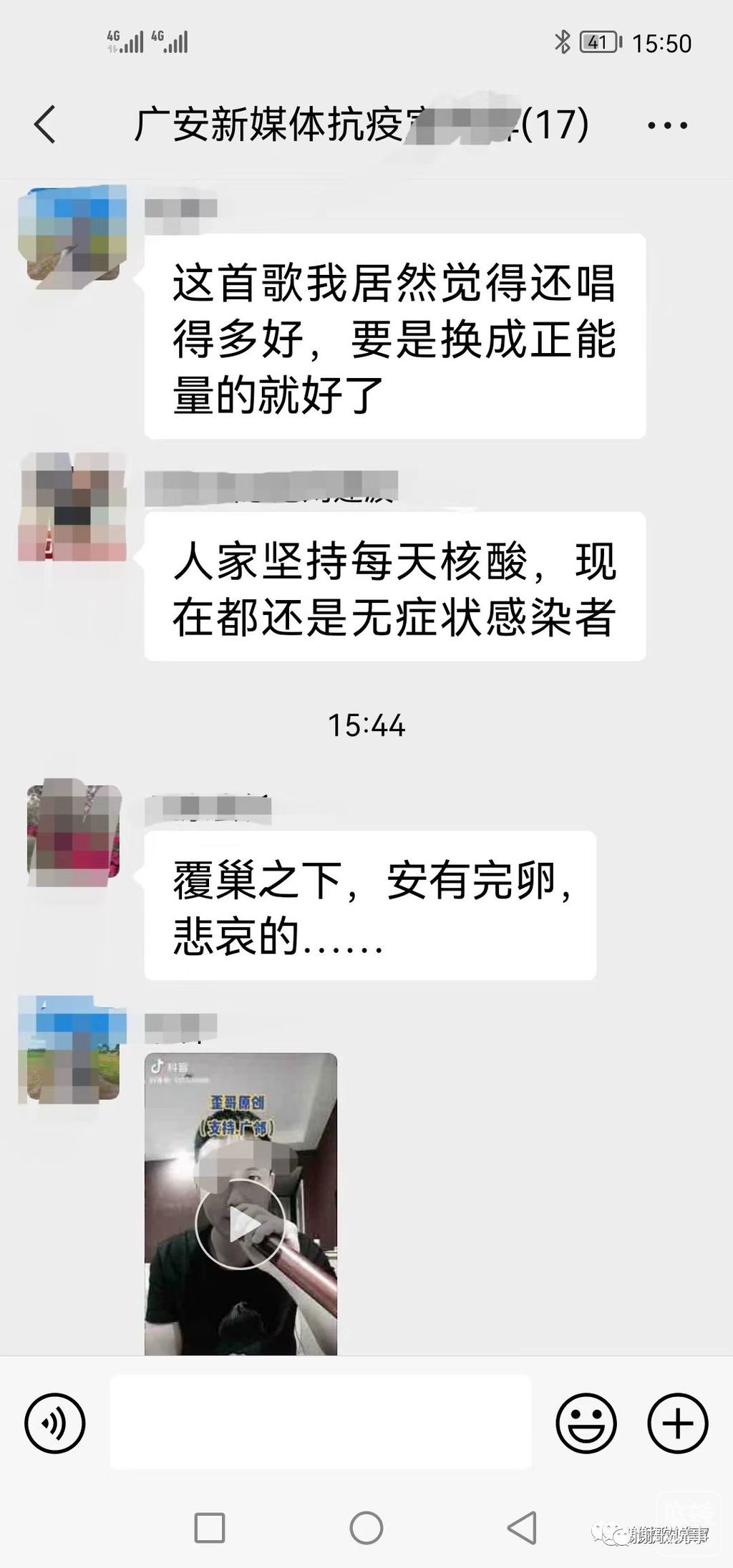Tap avatar beside the 这首歌 message
The height and width of the screenshot is (1568, 733).
click(x=72, y=233)
